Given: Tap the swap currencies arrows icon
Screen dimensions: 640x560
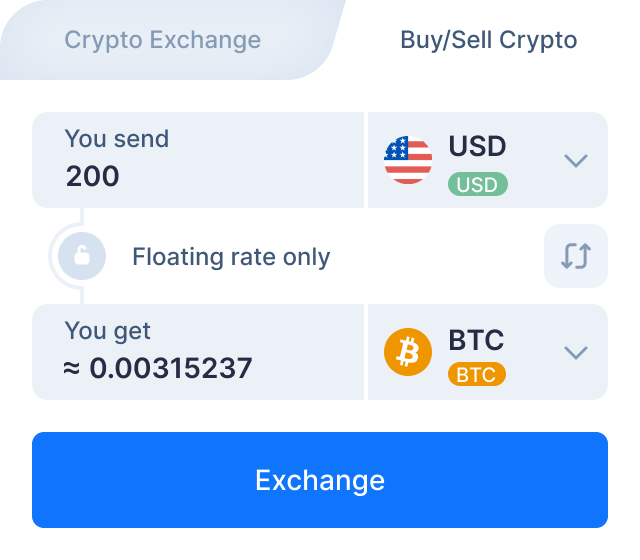Looking at the screenshot, I should tap(575, 256).
